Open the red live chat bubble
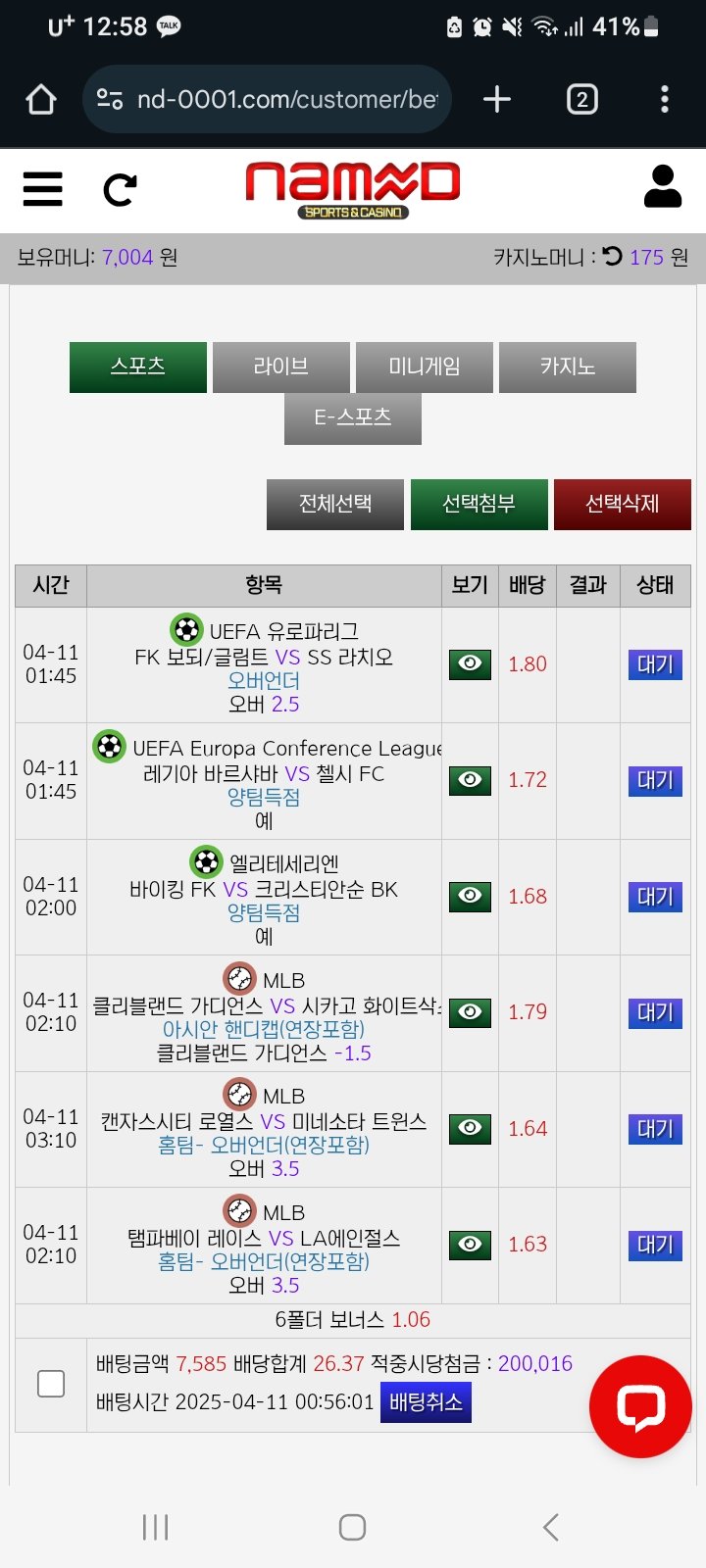This screenshot has height=1568, width=706. coord(640,1406)
